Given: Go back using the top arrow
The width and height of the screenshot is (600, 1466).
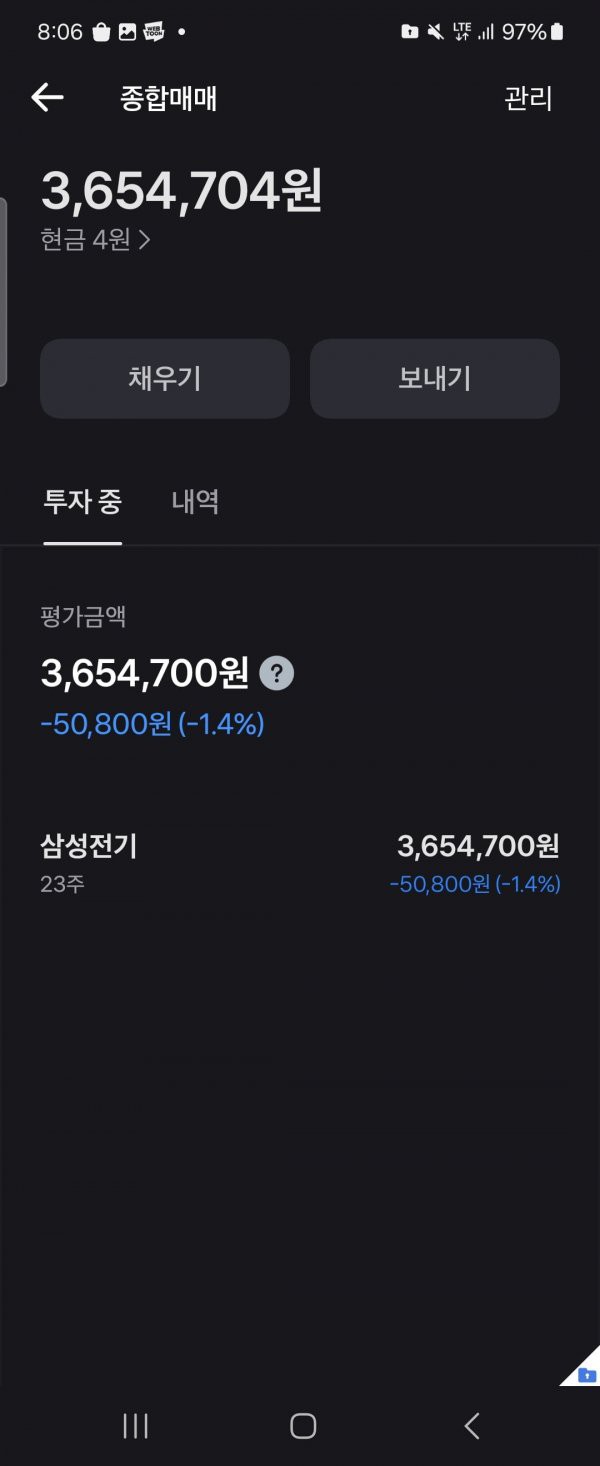Looking at the screenshot, I should pyautogui.click(x=47, y=98).
